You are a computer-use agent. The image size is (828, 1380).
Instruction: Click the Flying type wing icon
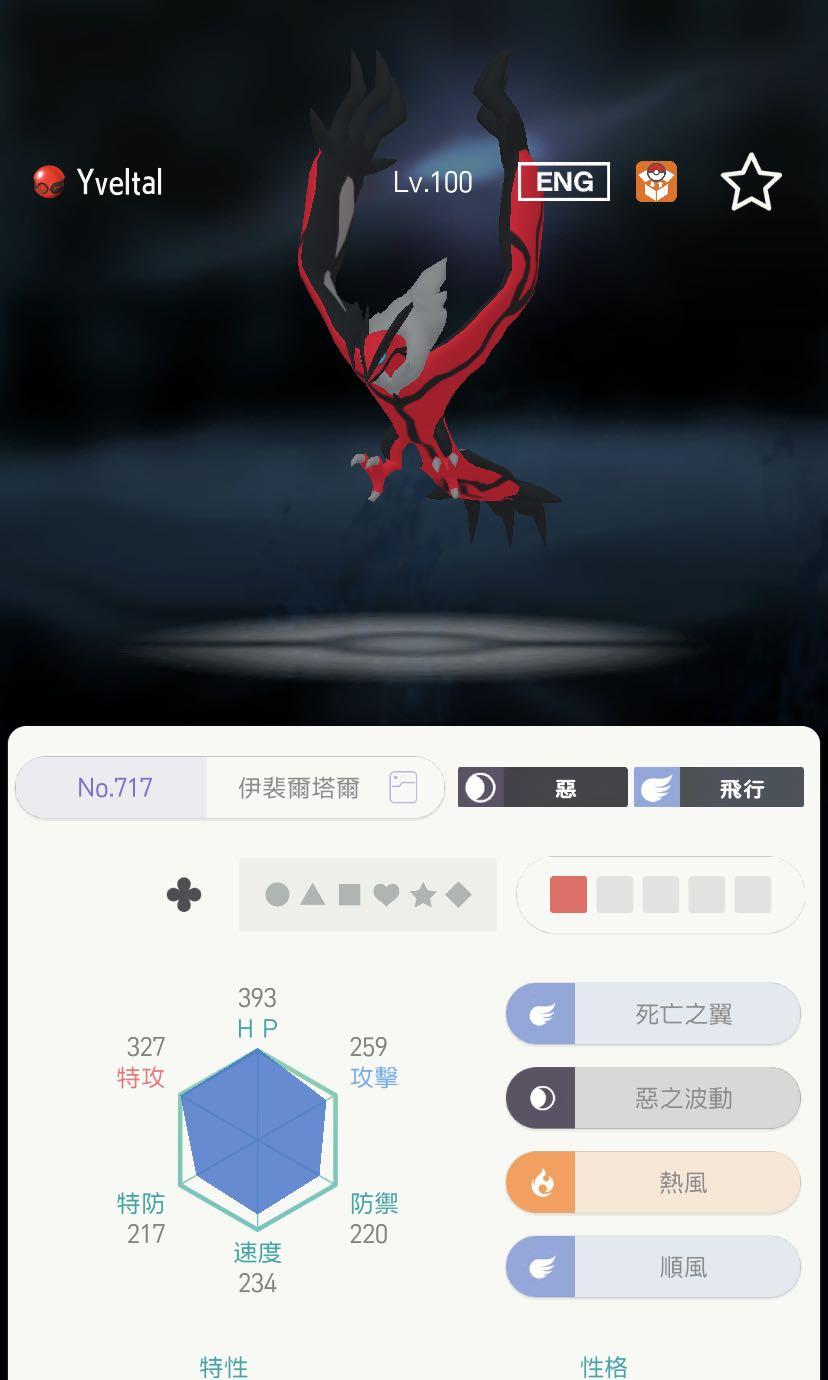pyautogui.click(x=661, y=787)
